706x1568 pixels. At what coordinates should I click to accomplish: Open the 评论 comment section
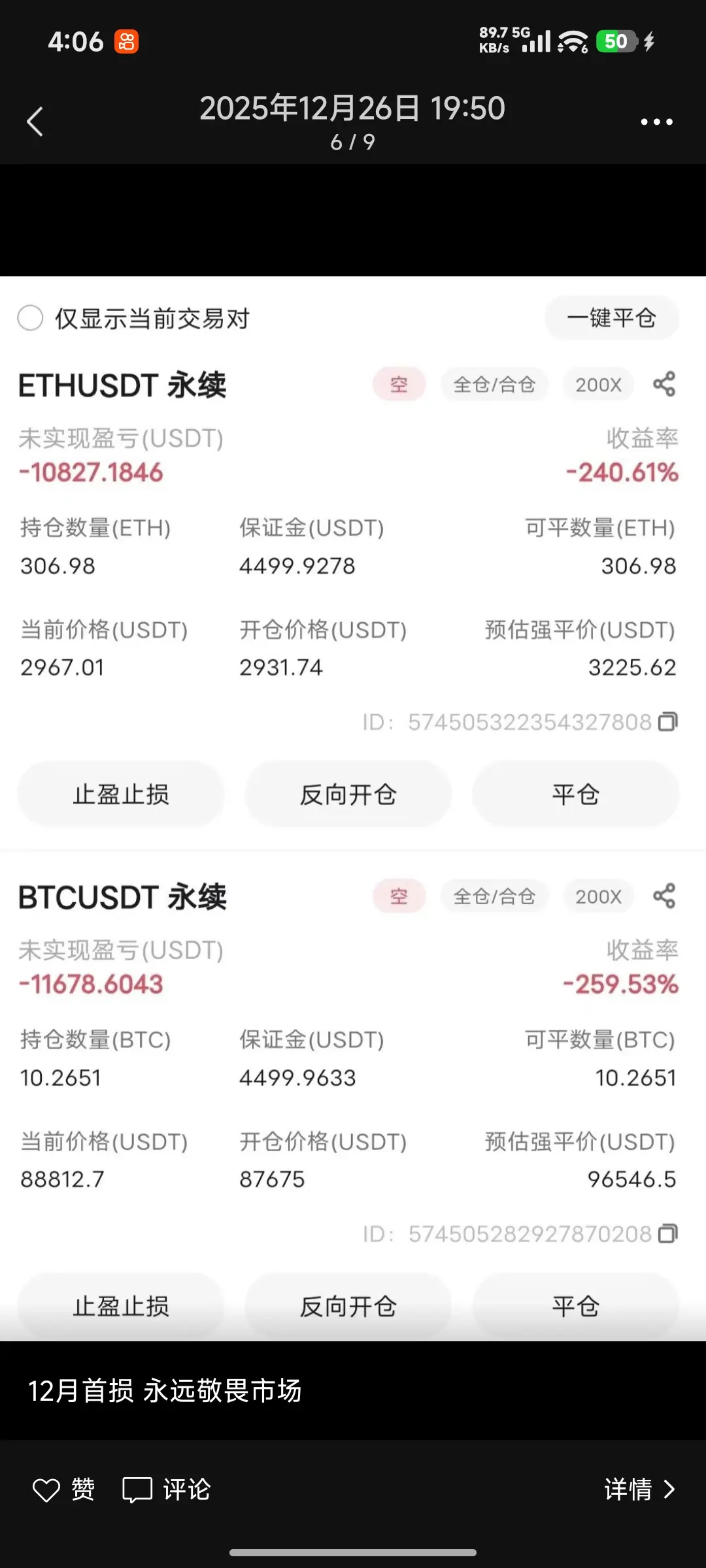pos(167,1490)
